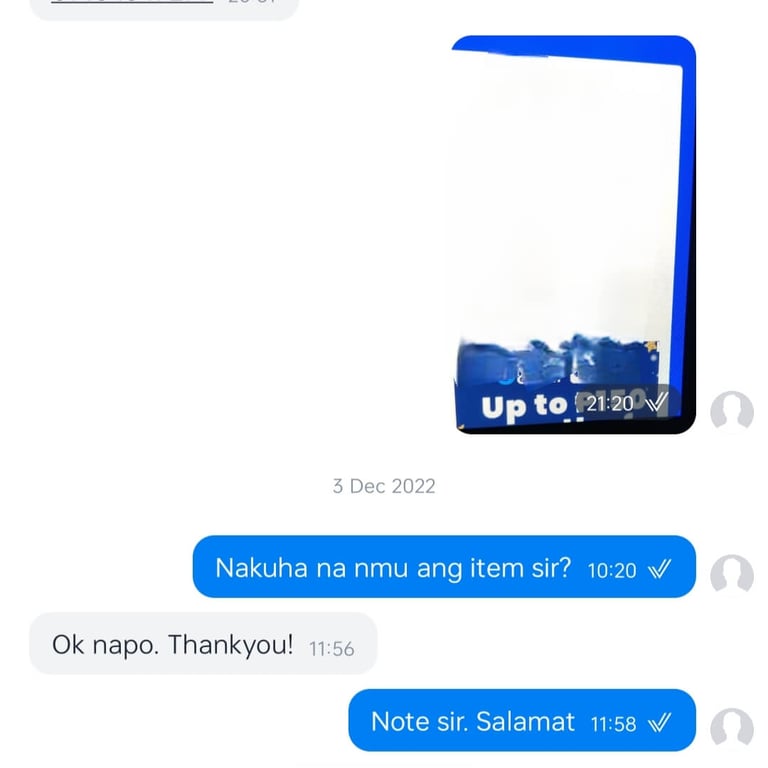
Task: Tap the avatar beside "Note sir. Salamat"
Action: 731,727
